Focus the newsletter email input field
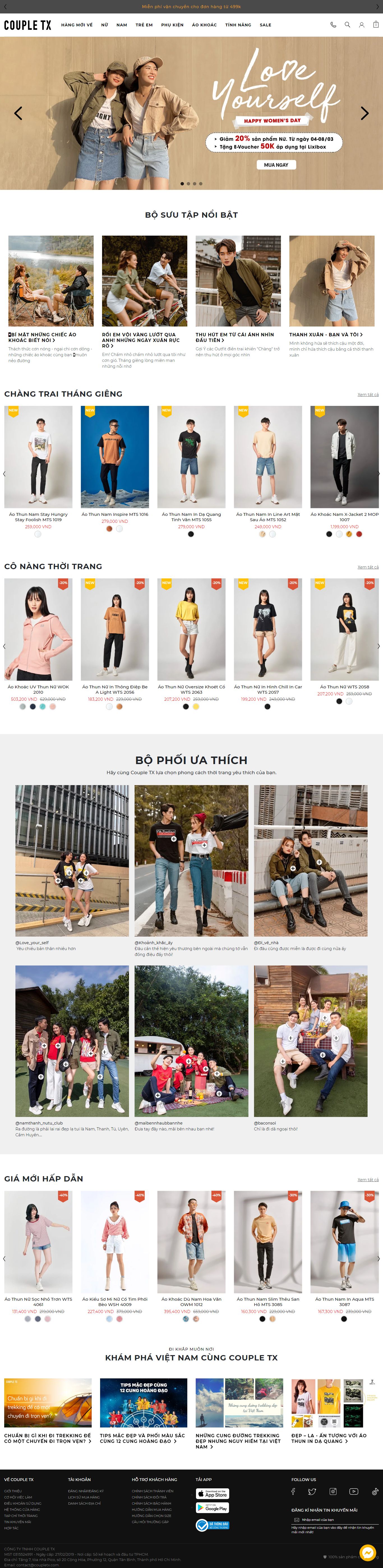Image resolution: width=383 pixels, height=1568 pixels. [335, 1519]
